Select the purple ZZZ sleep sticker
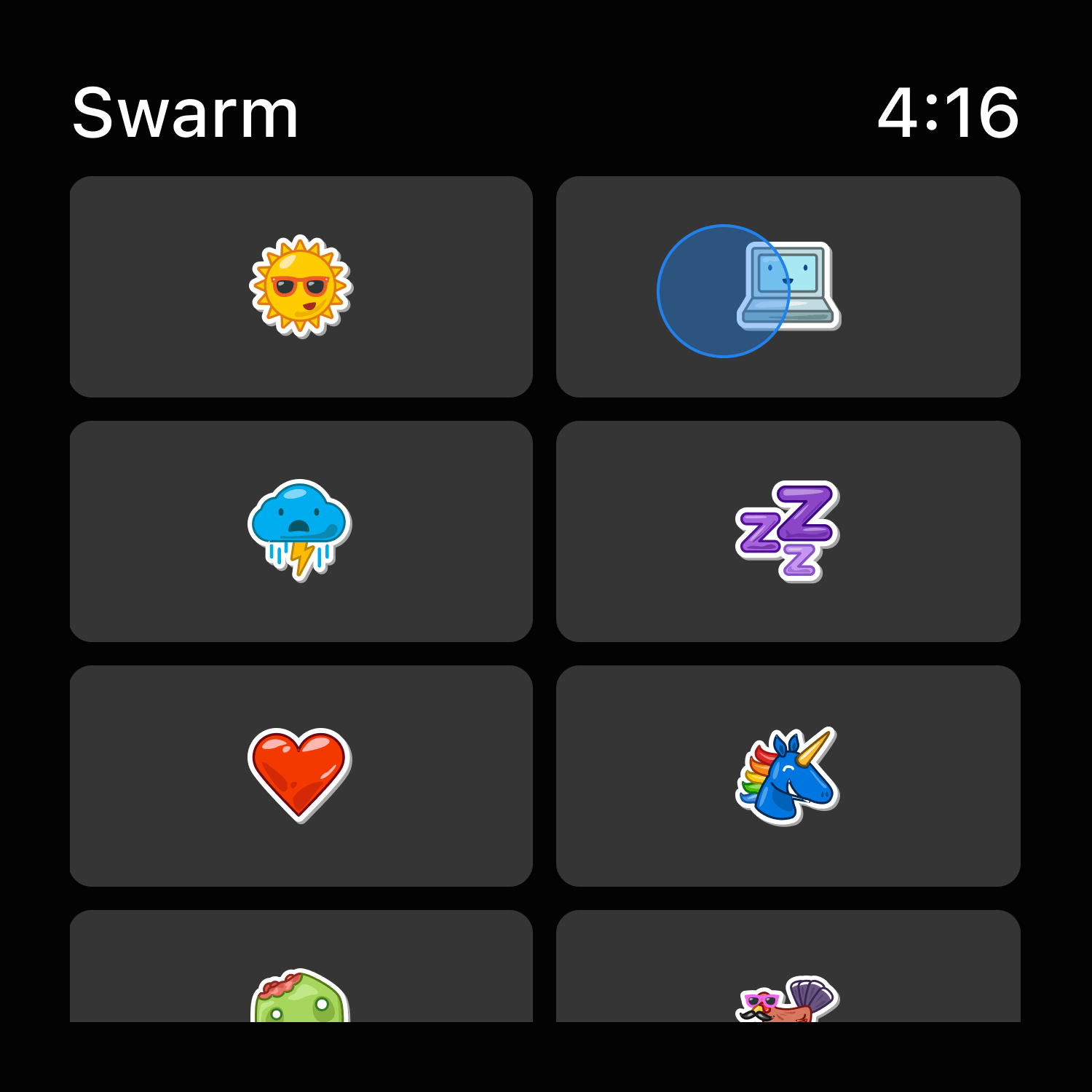This screenshot has width=1092, height=1092. [788, 531]
